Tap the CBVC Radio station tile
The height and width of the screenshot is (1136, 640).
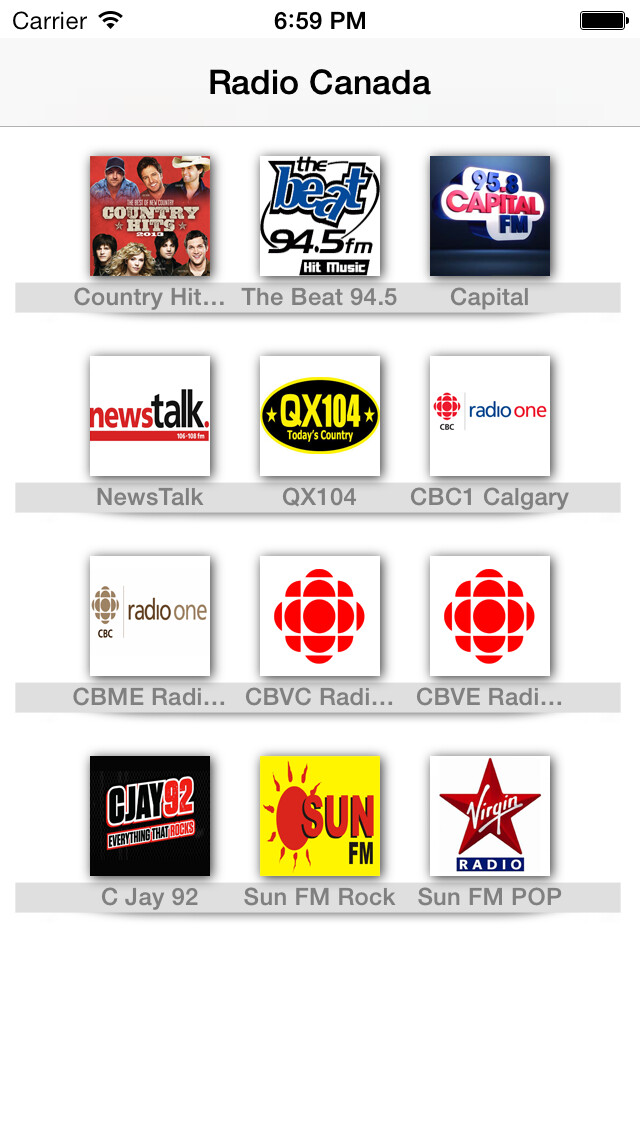tap(320, 616)
